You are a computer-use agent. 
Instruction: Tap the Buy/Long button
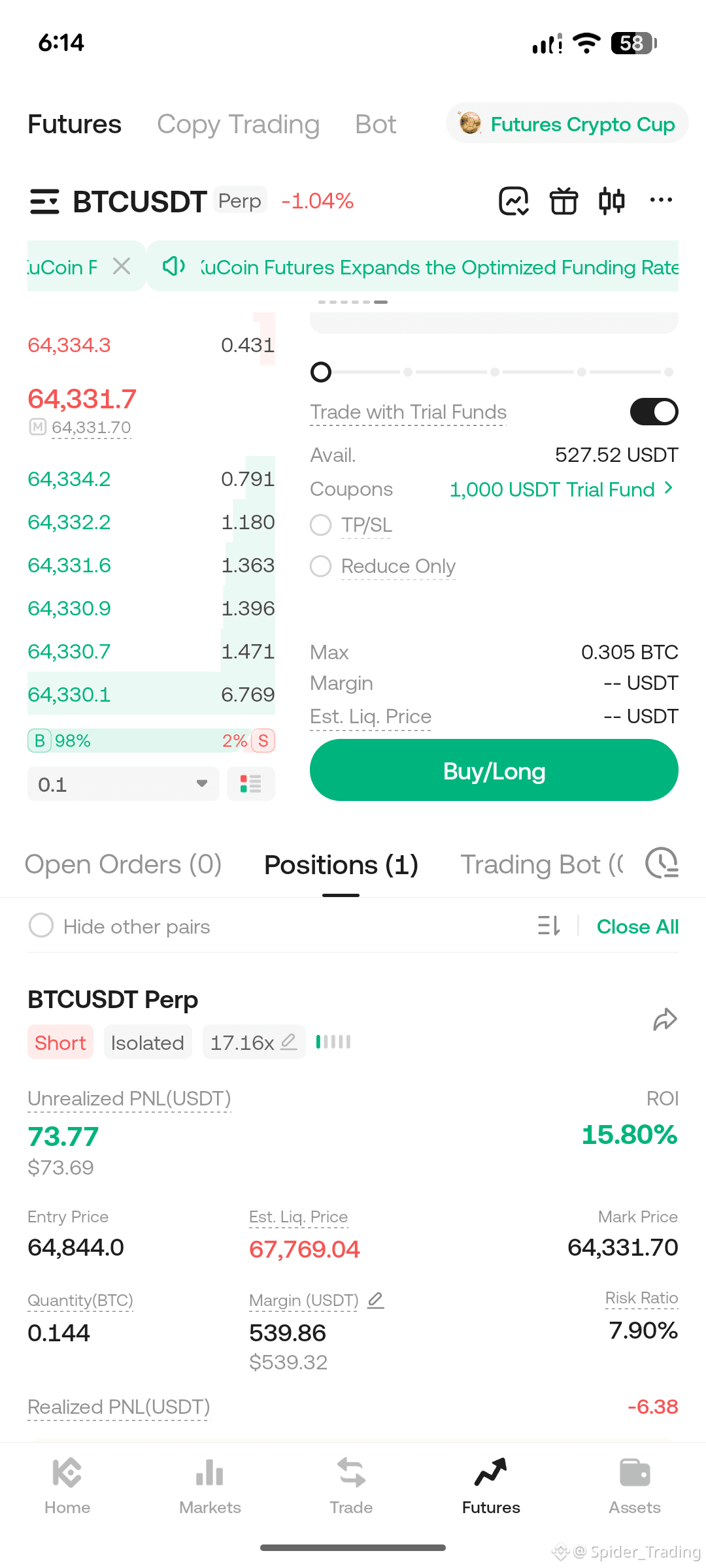[494, 770]
